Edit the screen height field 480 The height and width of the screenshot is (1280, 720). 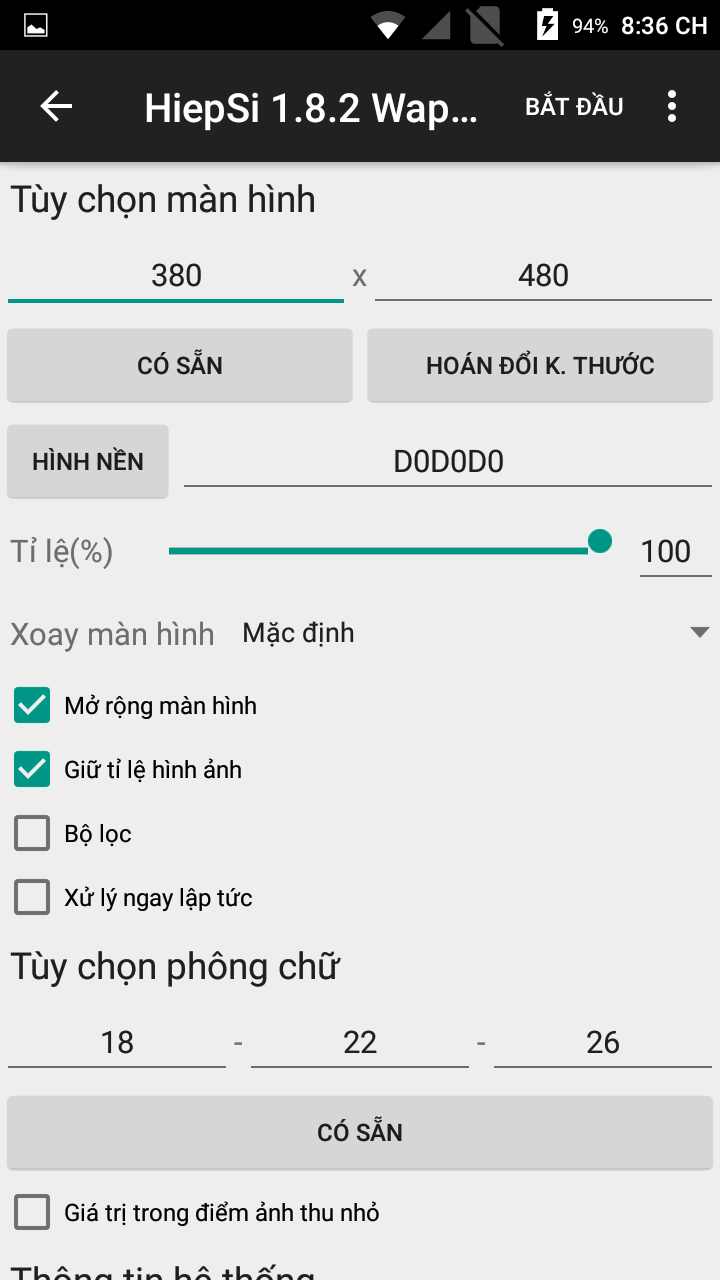coord(543,276)
